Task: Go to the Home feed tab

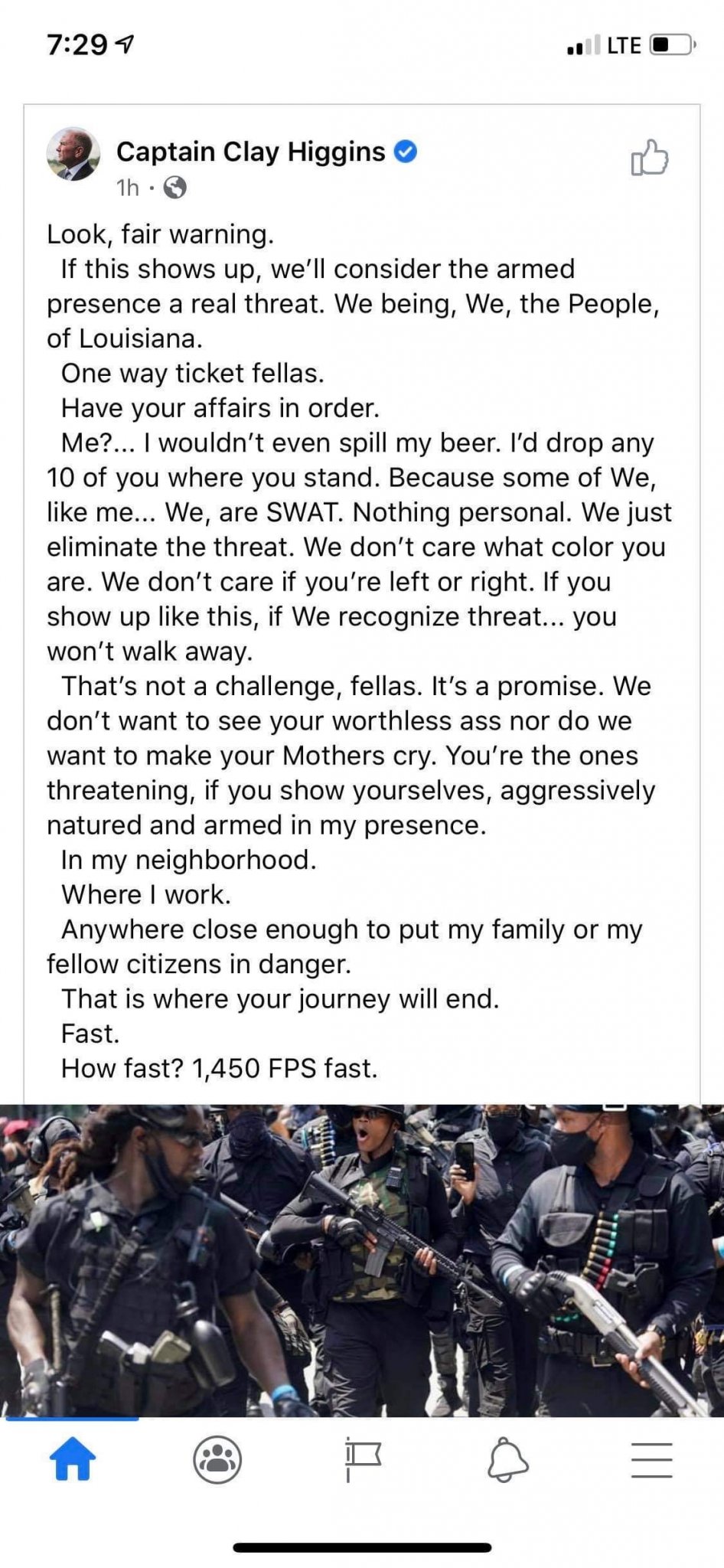Action: point(73,1459)
